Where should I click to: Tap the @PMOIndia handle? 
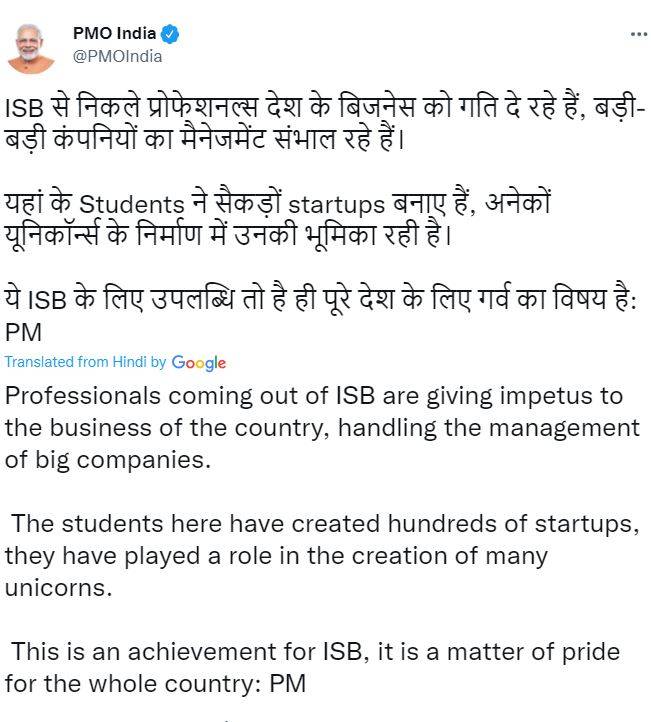click(x=116, y=56)
